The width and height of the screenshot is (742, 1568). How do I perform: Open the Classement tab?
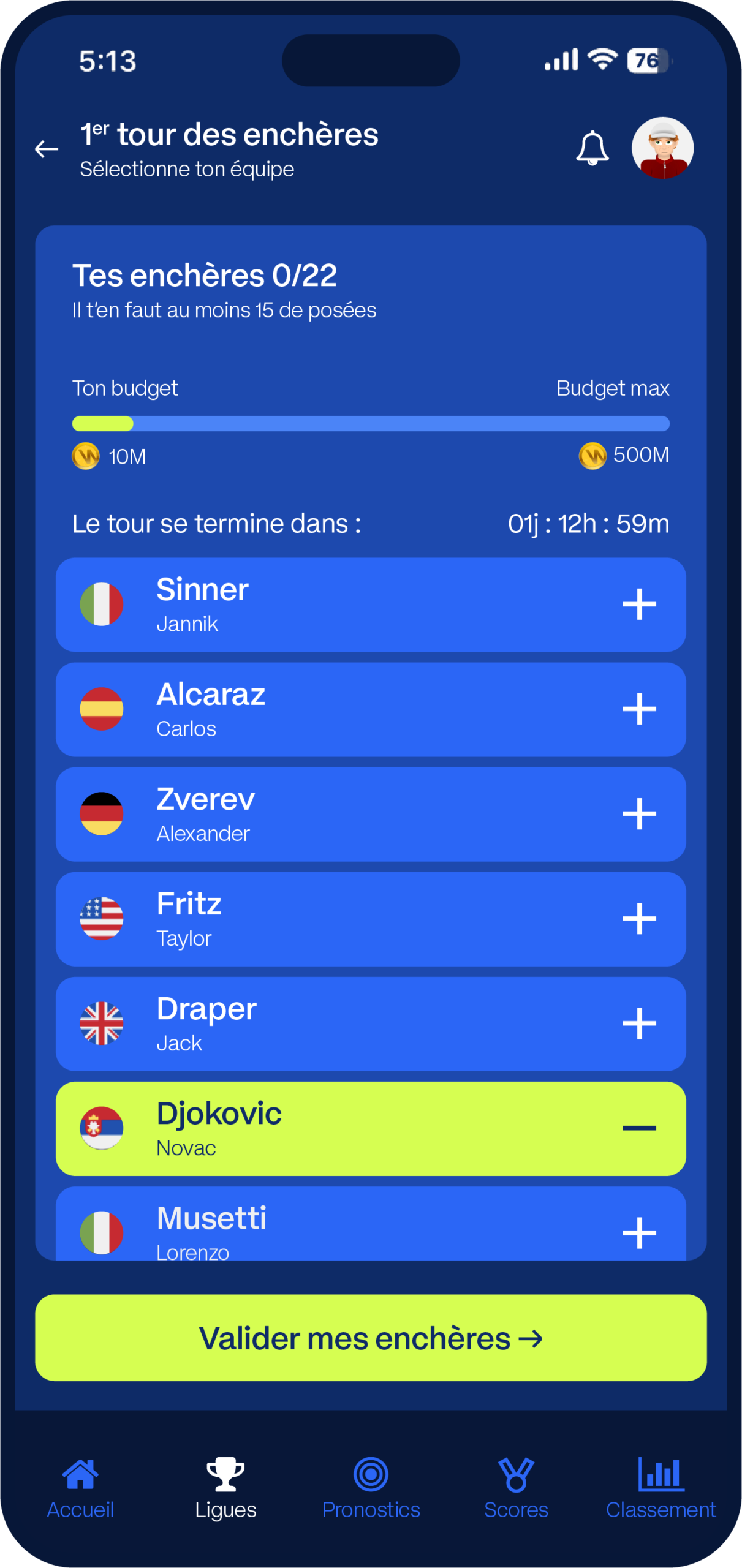(661, 1488)
